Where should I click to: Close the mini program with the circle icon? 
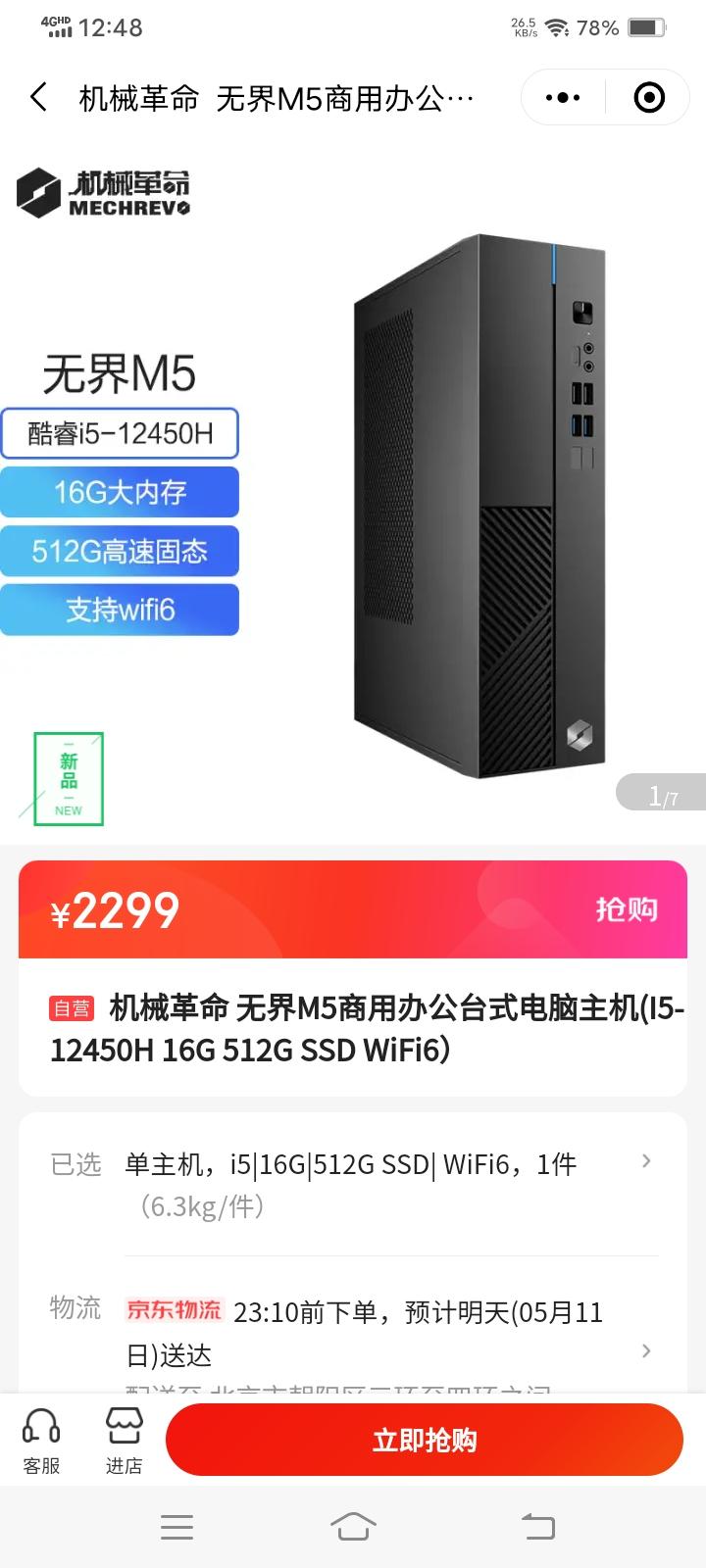(x=649, y=97)
